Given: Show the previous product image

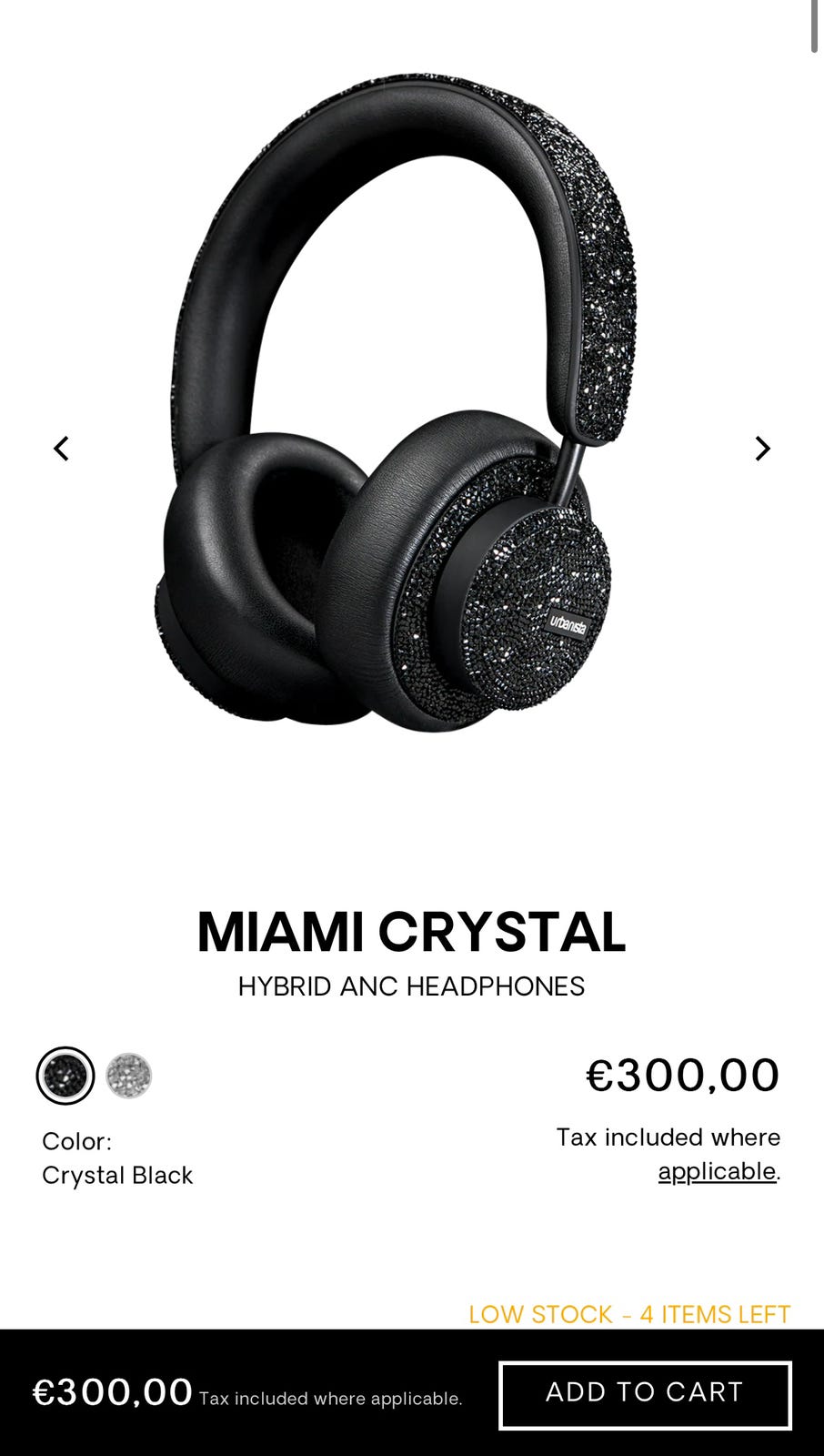Looking at the screenshot, I should click(61, 449).
